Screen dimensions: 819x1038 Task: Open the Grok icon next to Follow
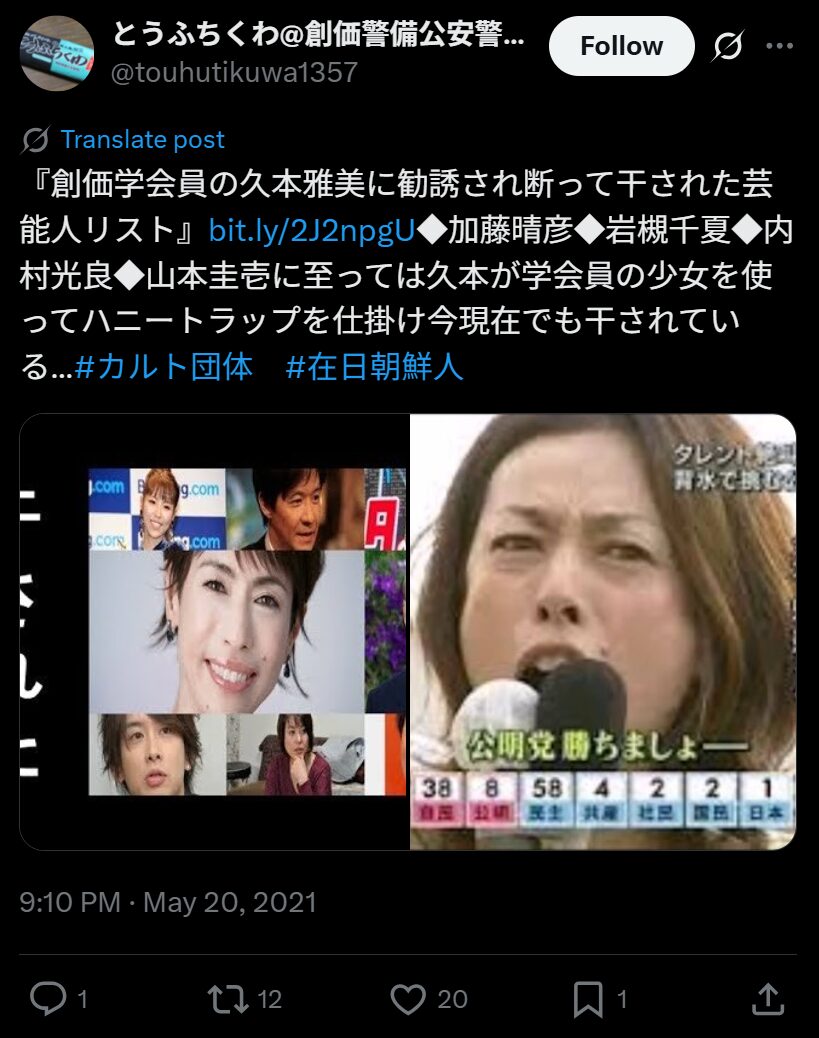pyautogui.click(x=728, y=47)
